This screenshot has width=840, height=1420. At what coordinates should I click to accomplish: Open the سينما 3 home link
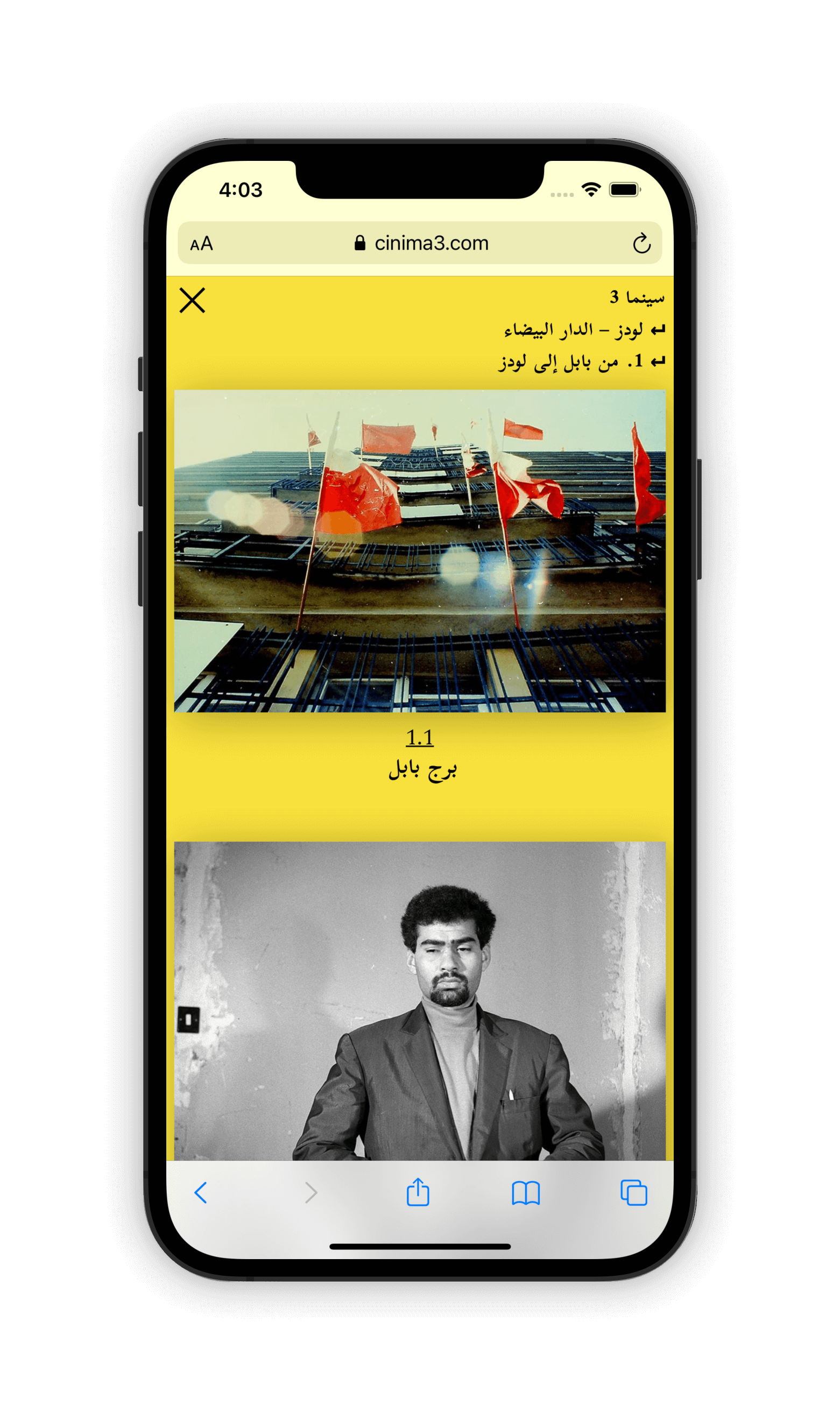(x=636, y=297)
